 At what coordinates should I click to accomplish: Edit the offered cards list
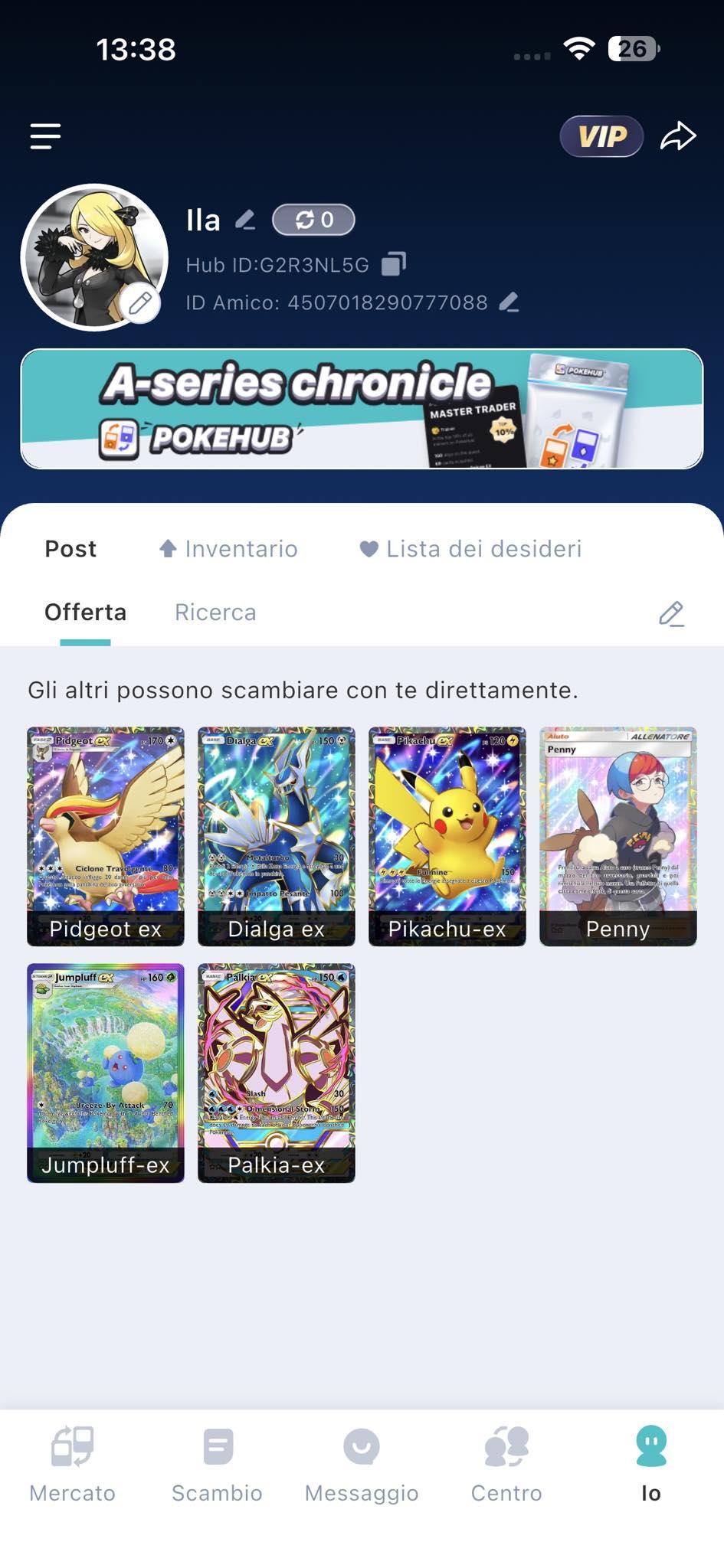[x=671, y=614]
